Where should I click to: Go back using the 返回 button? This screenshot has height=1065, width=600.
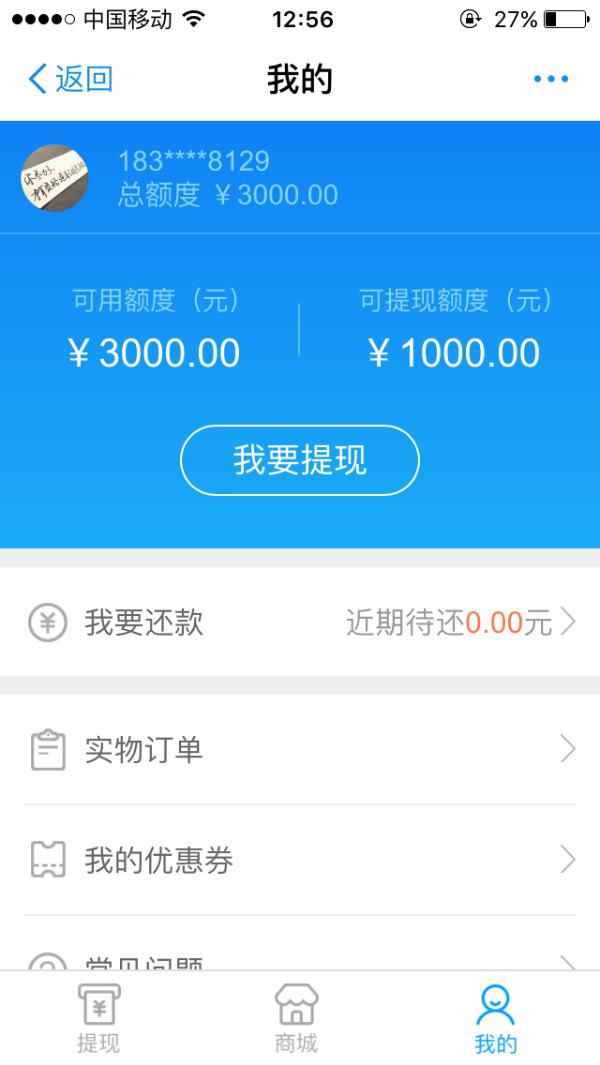70,79
